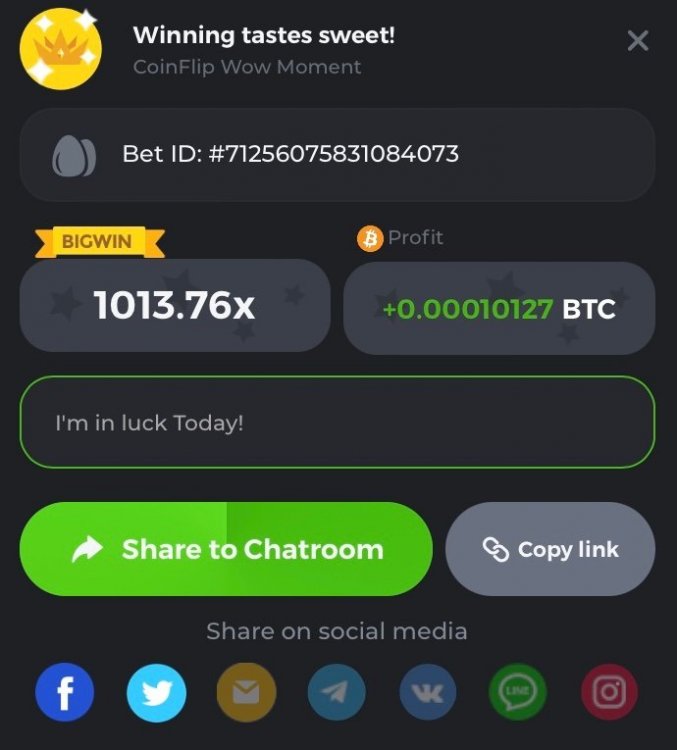This screenshot has height=750, width=677.
Task: Tap the "I'm in luck Today!" message field
Action: tap(337, 422)
